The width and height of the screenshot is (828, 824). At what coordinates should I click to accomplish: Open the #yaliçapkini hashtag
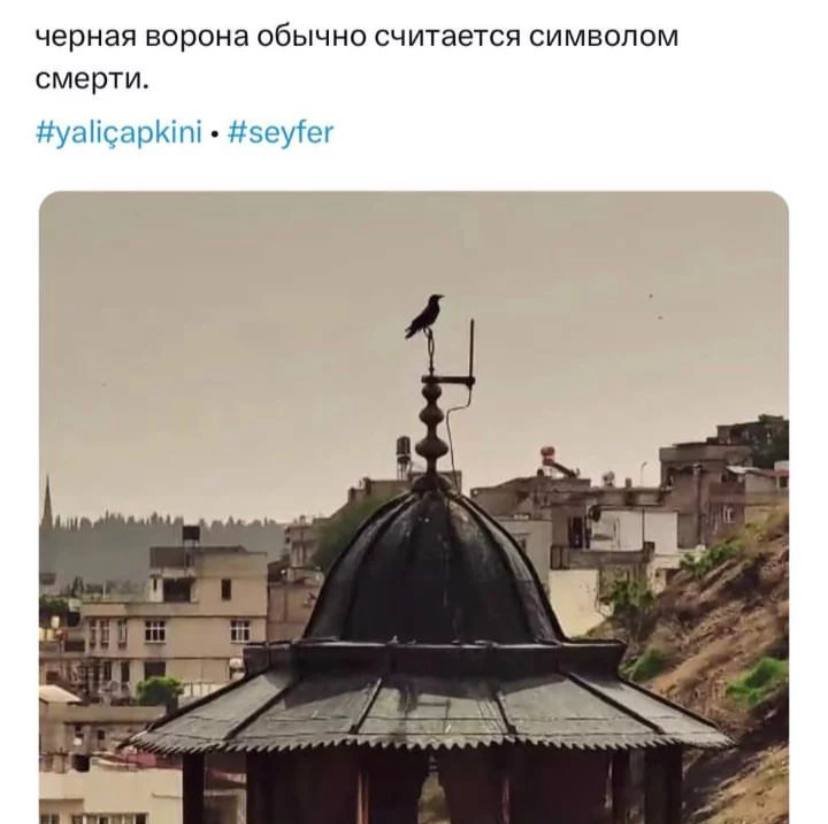tap(119, 133)
